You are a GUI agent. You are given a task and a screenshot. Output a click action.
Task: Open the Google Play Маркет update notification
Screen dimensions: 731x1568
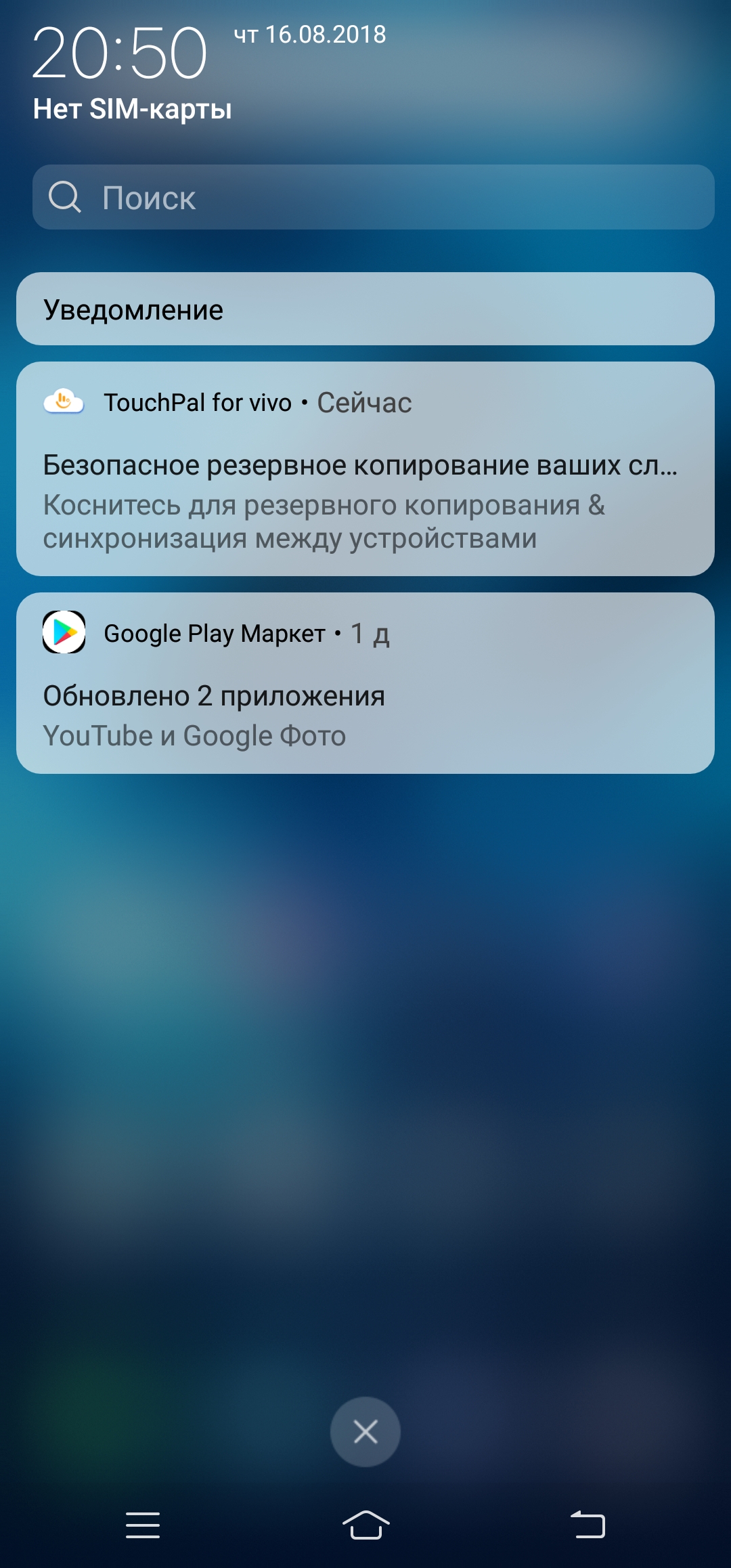tap(365, 683)
